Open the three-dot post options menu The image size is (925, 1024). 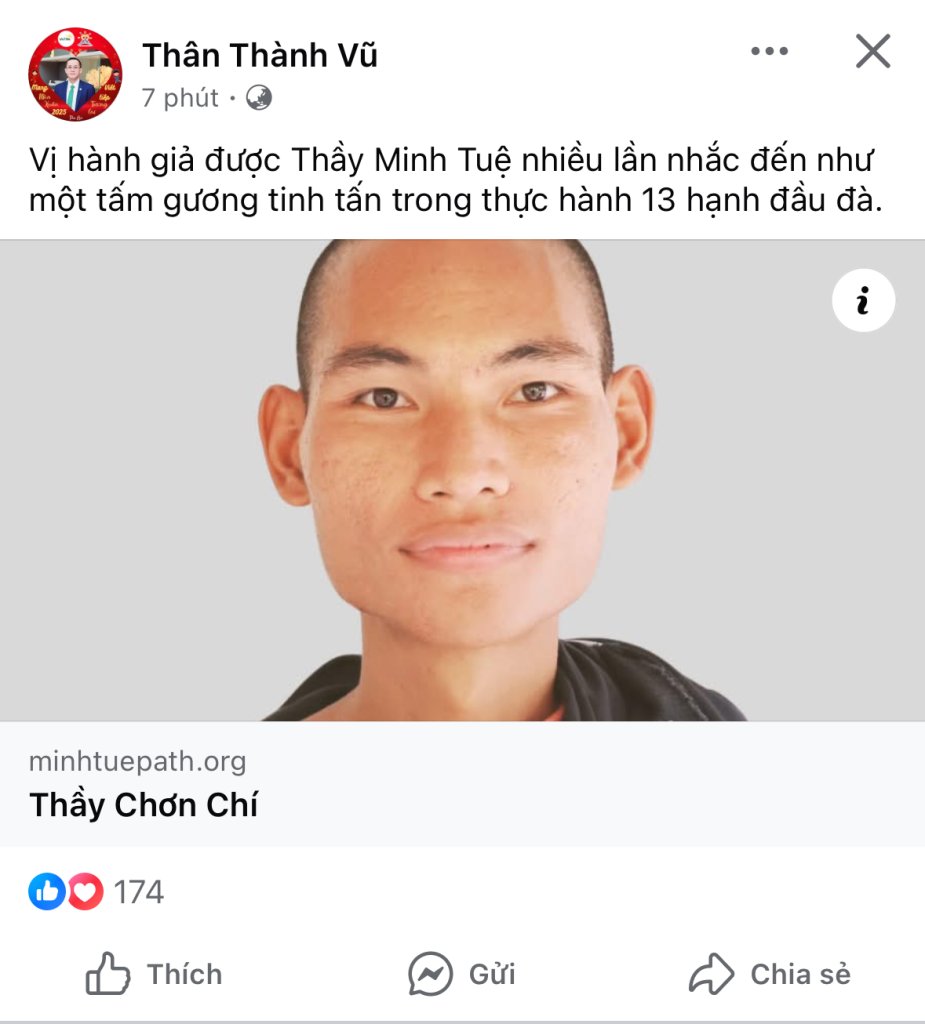coord(769,51)
